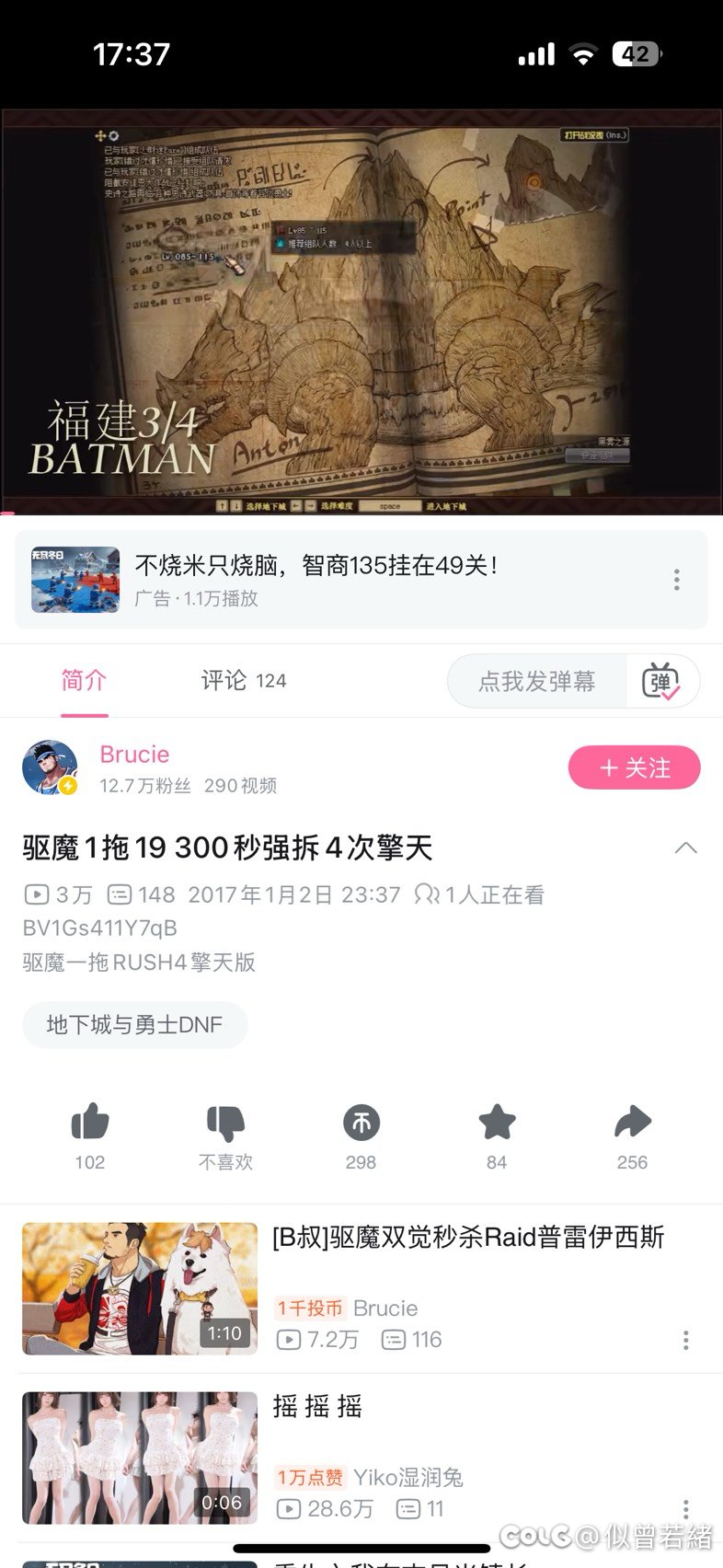Open the options menu on the ad banner

[x=676, y=580]
